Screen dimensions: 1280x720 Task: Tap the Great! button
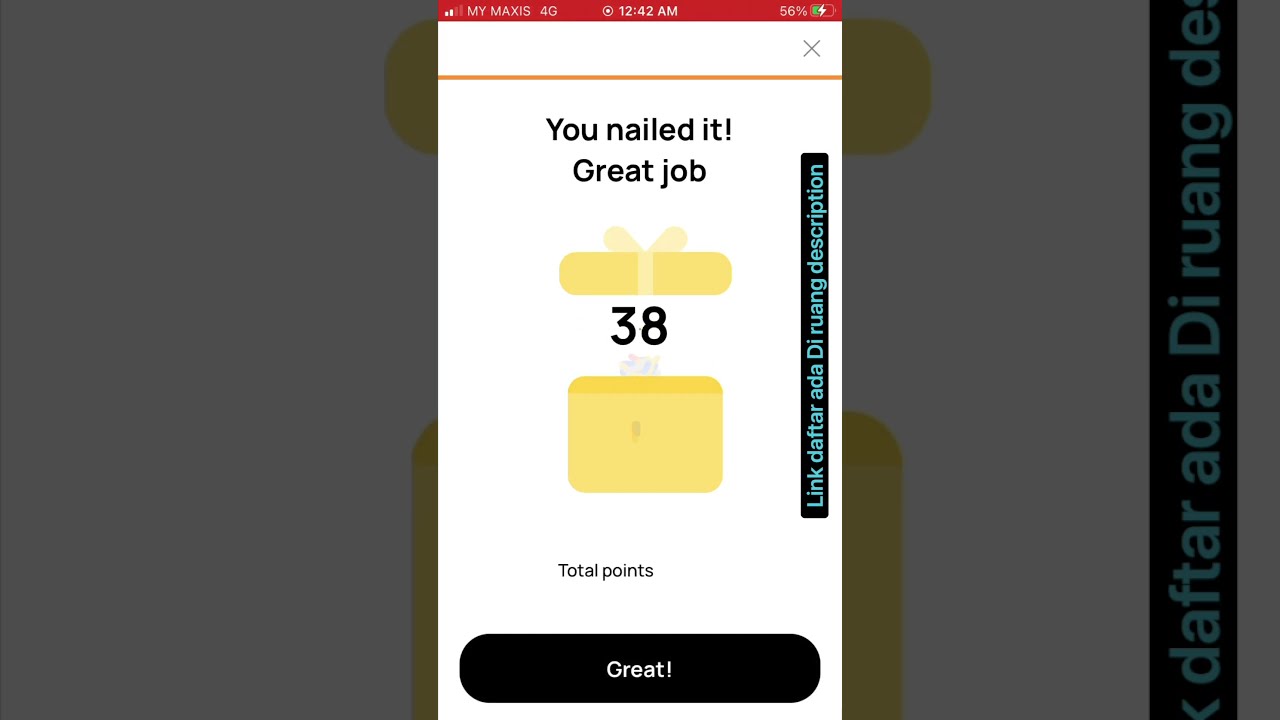pyautogui.click(x=639, y=668)
